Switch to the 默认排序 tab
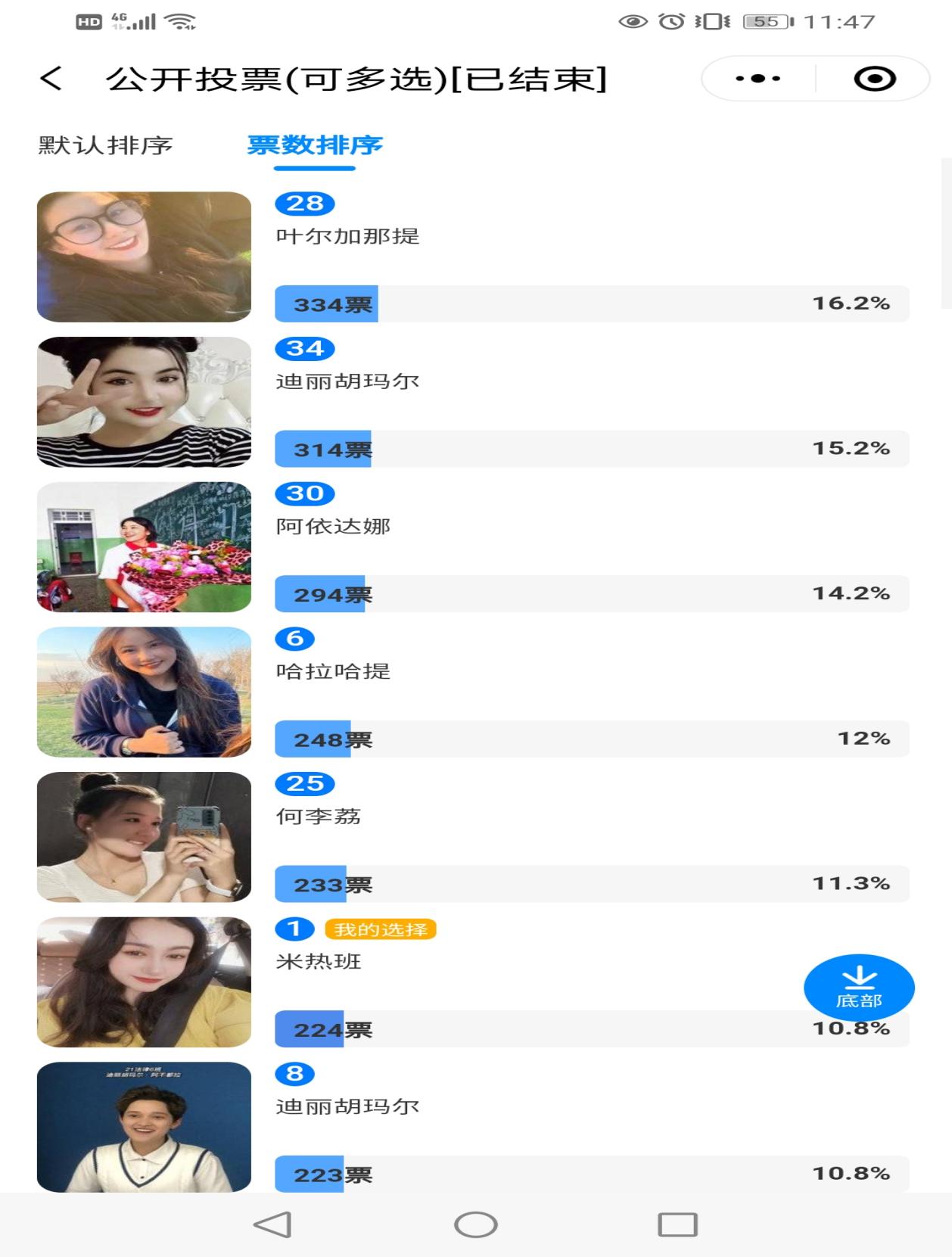The image size is (952, 1257). [x=106, y=145]
